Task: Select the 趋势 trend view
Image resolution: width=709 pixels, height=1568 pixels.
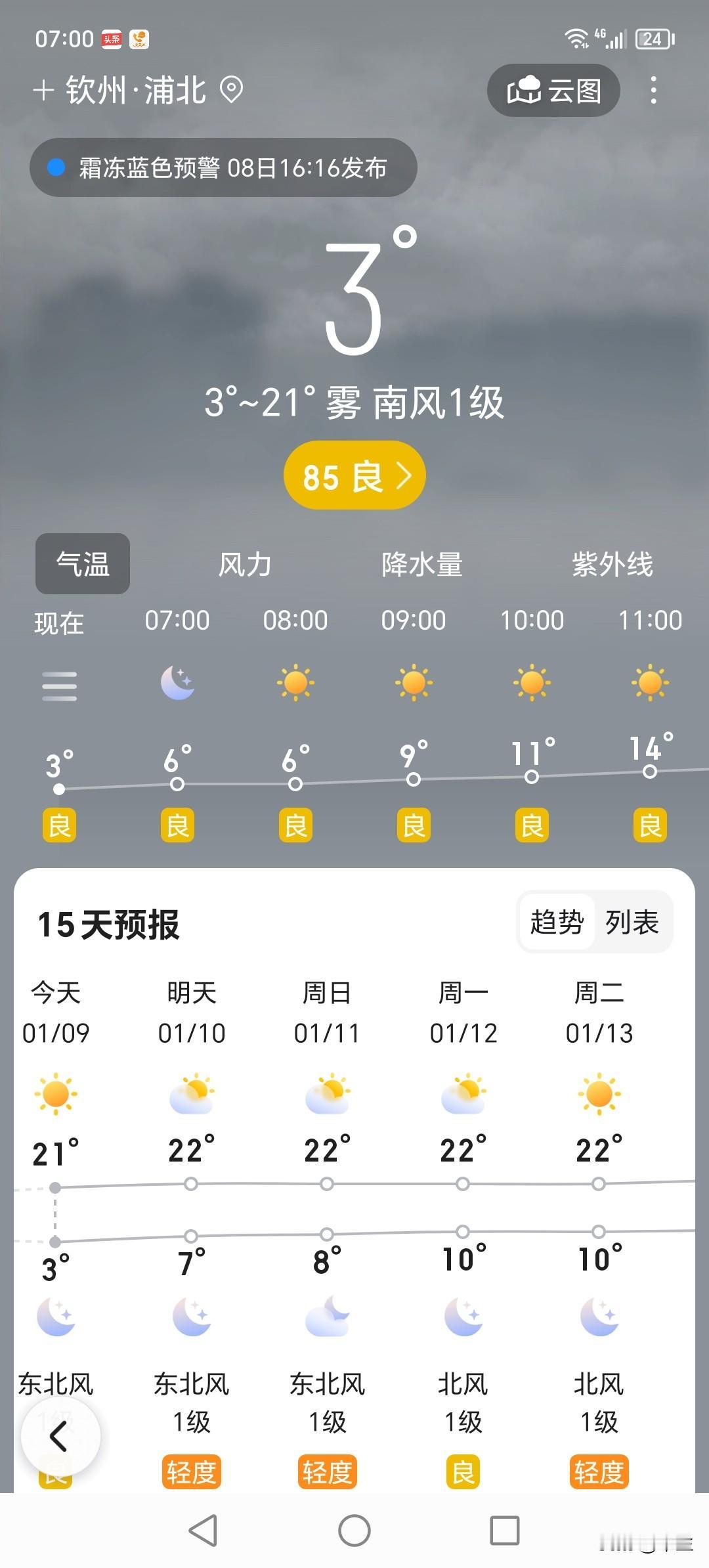Action: [557, 922]
